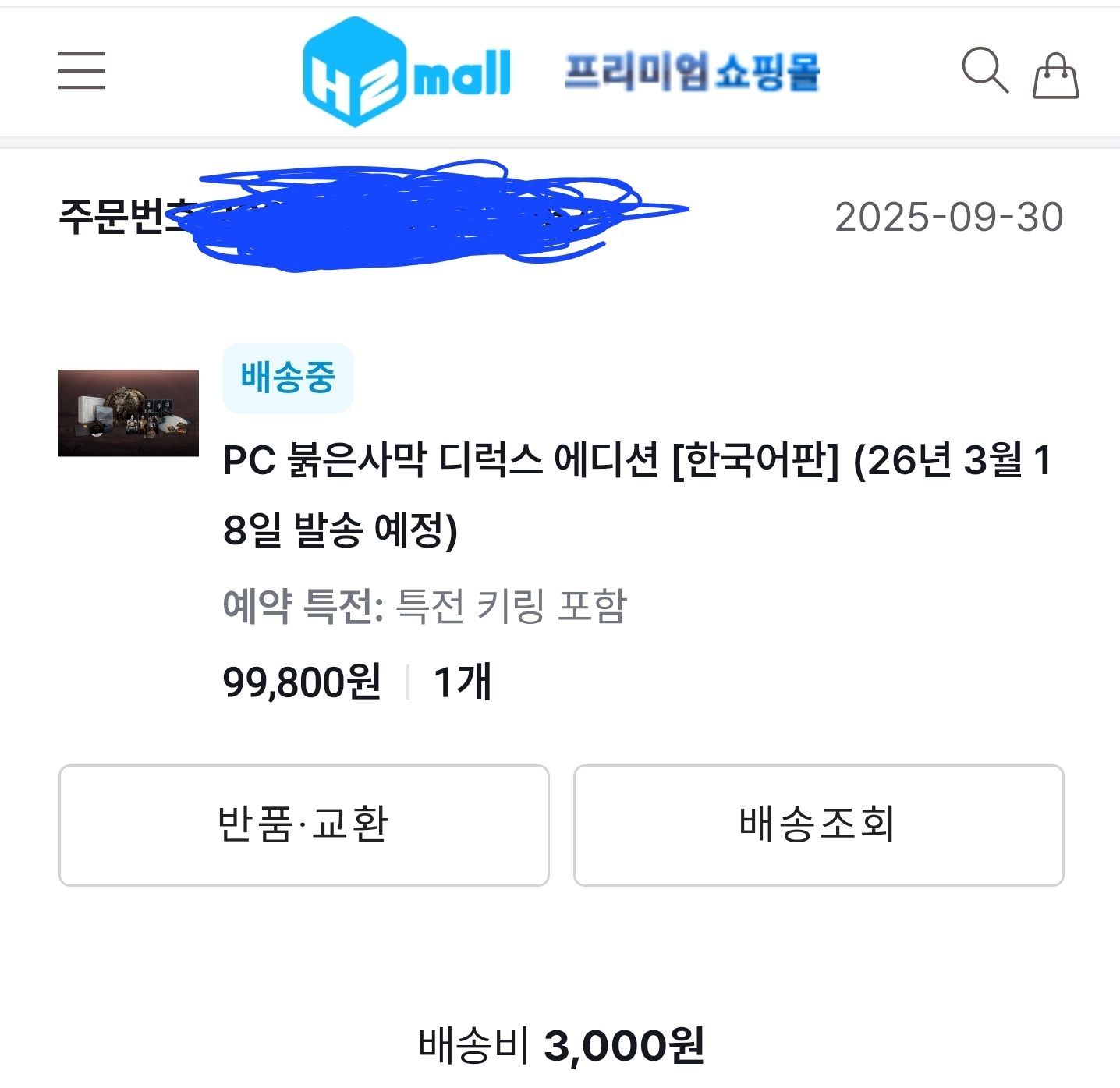Open the hamburger menu
Viewport: 1120px width, 1088px height.
pos(82,71)
